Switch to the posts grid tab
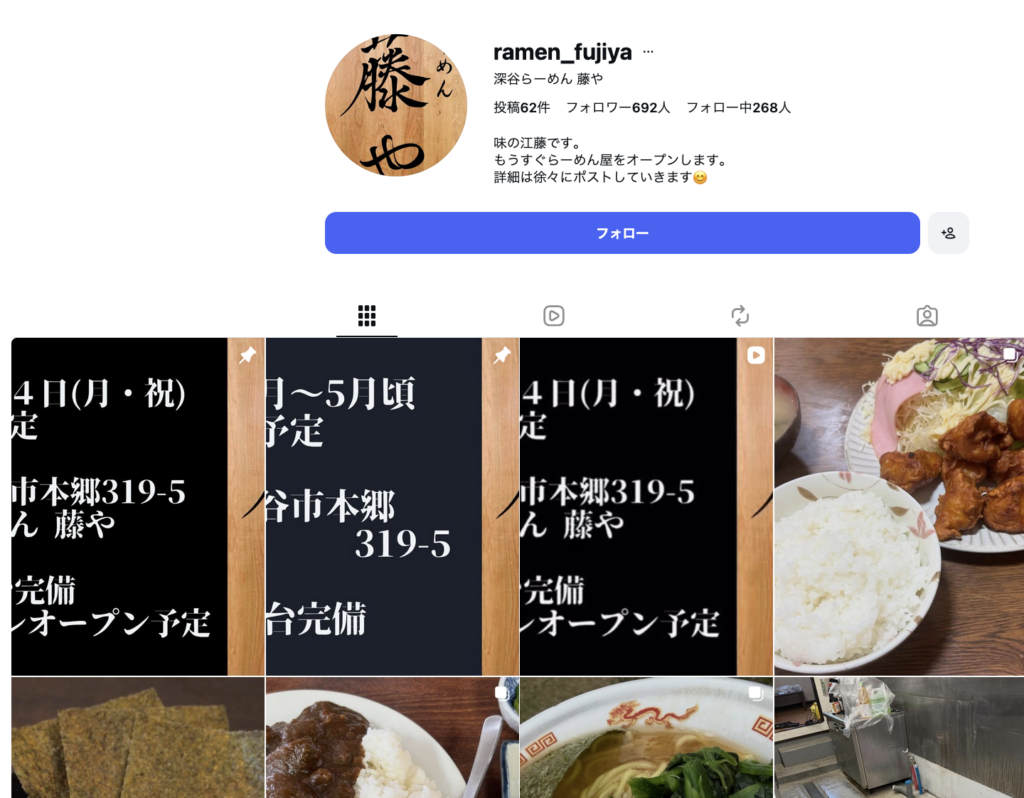Screen dimensions: 1024x798 (367, 316)
